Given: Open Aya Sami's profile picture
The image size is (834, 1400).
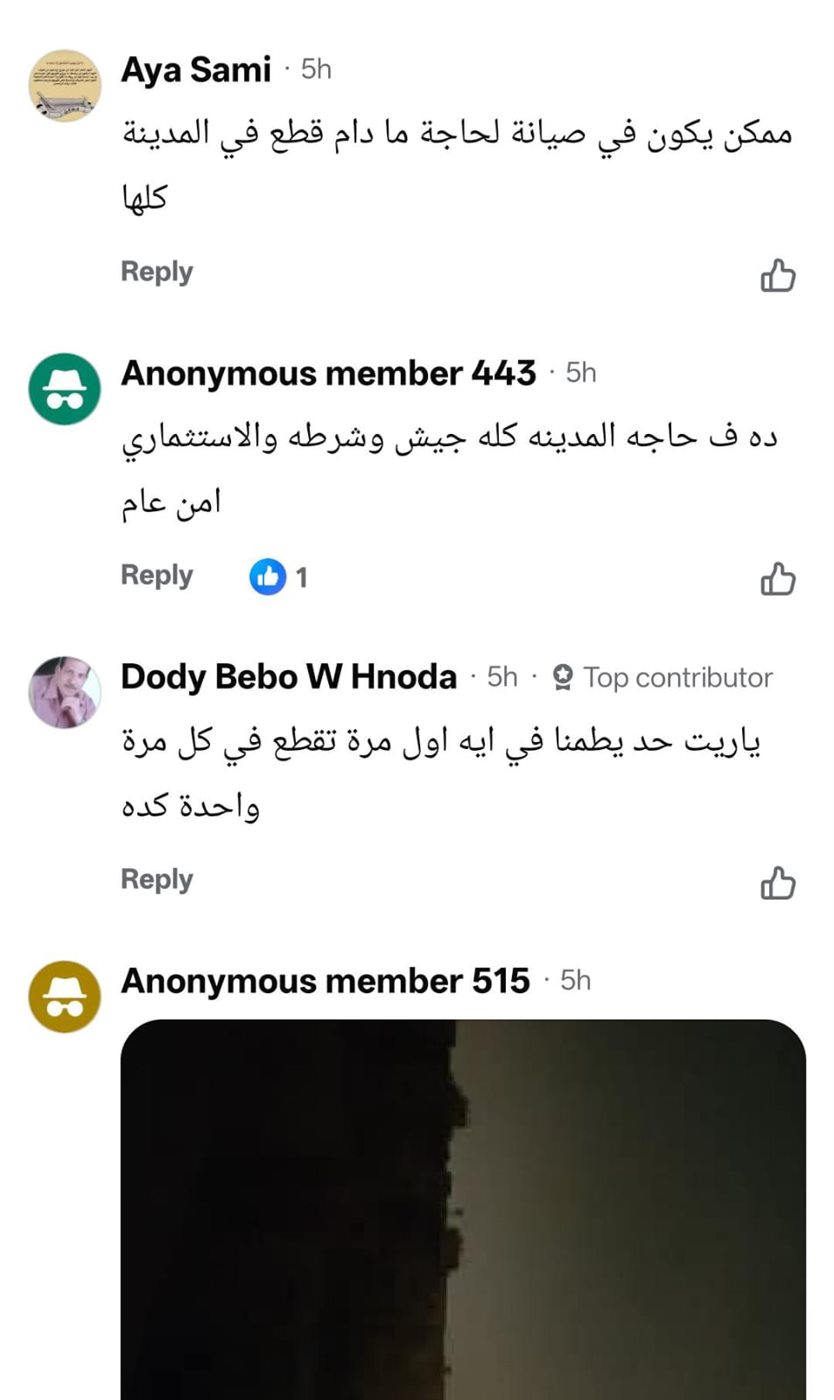Looking at the screenshot, I should point(65,86).
